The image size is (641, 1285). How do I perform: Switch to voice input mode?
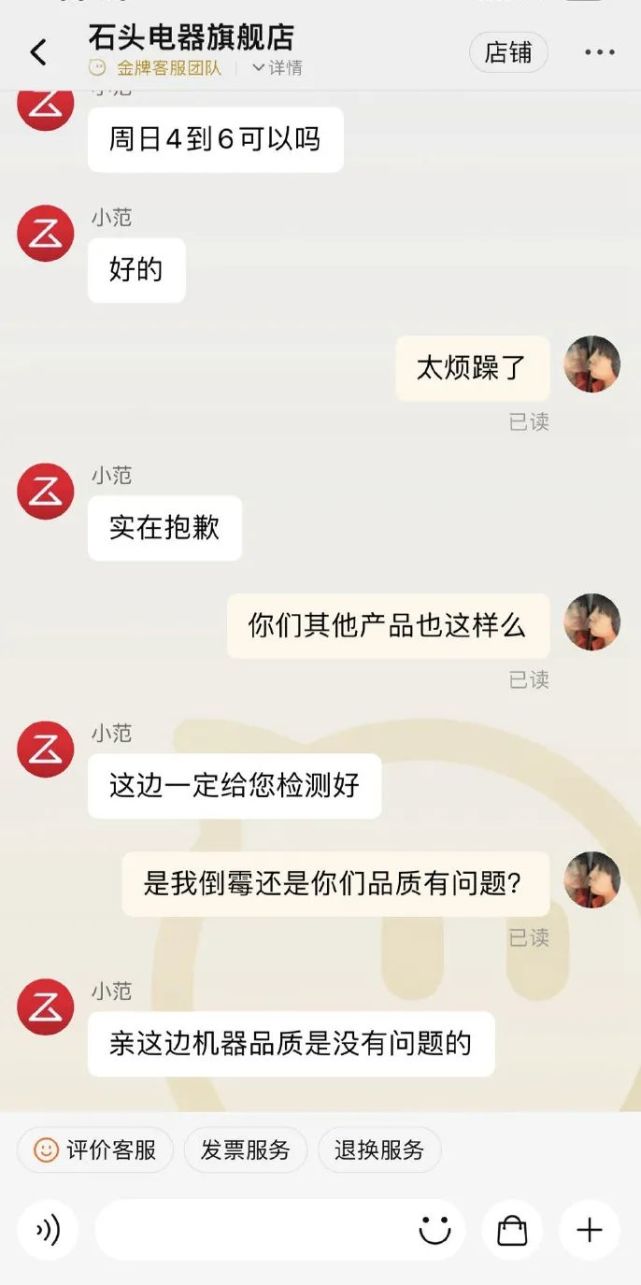[46, 1229]
